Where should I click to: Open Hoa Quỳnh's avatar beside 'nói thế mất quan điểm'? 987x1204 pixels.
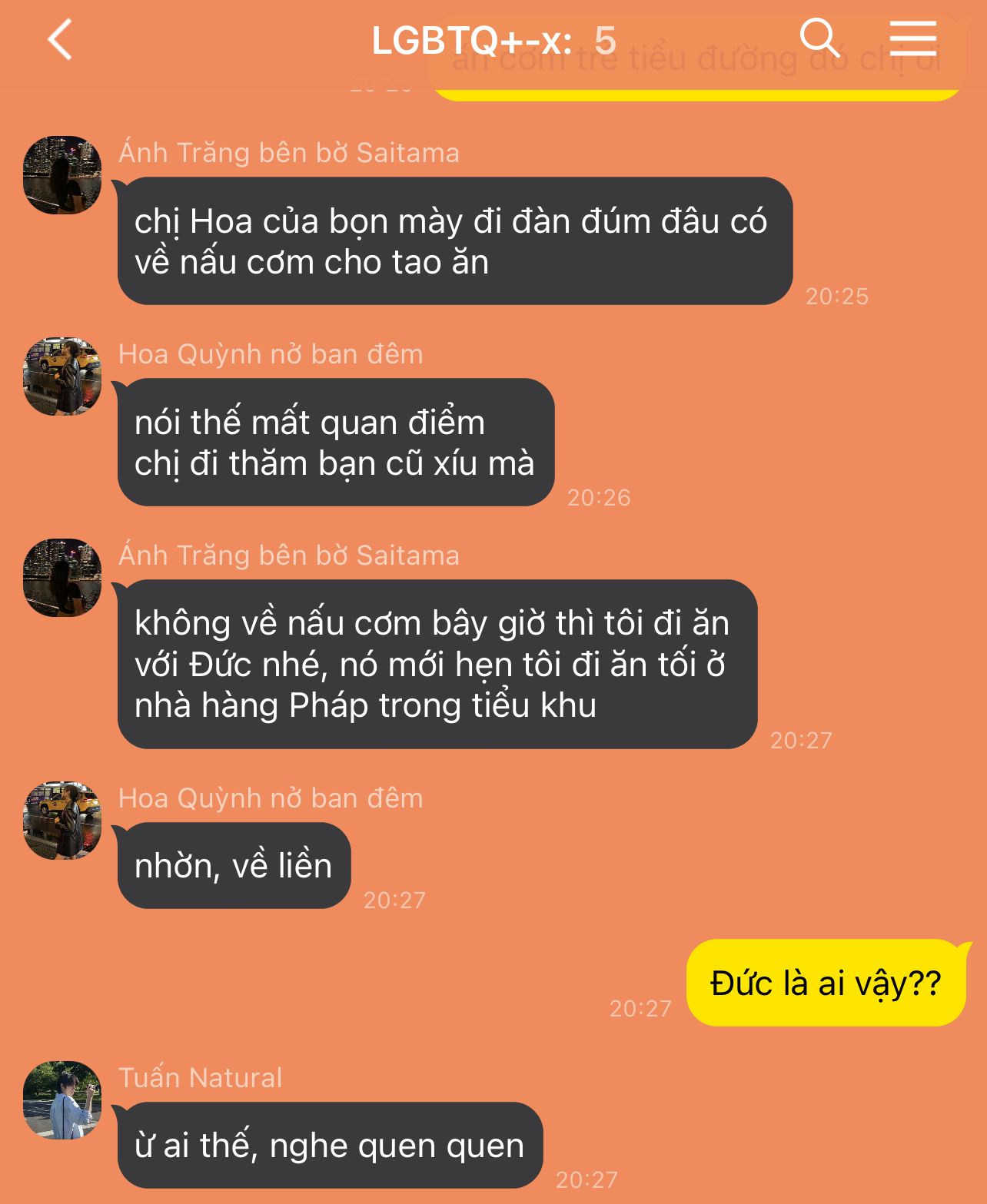pos(62,376)
